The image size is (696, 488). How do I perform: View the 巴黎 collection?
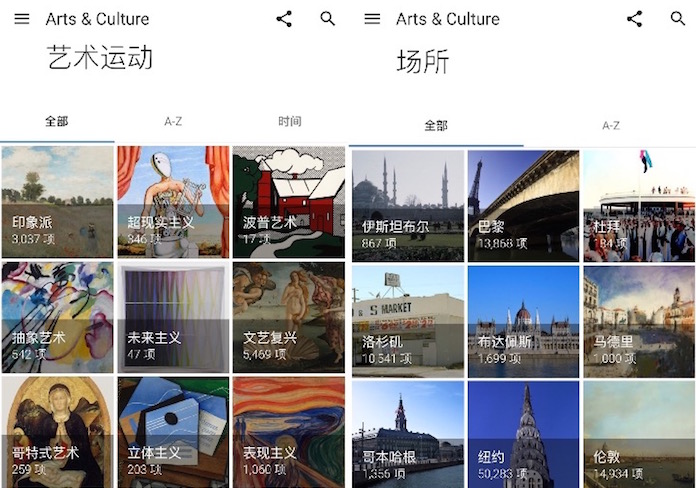pyautogui.click(x=523, y=206)
